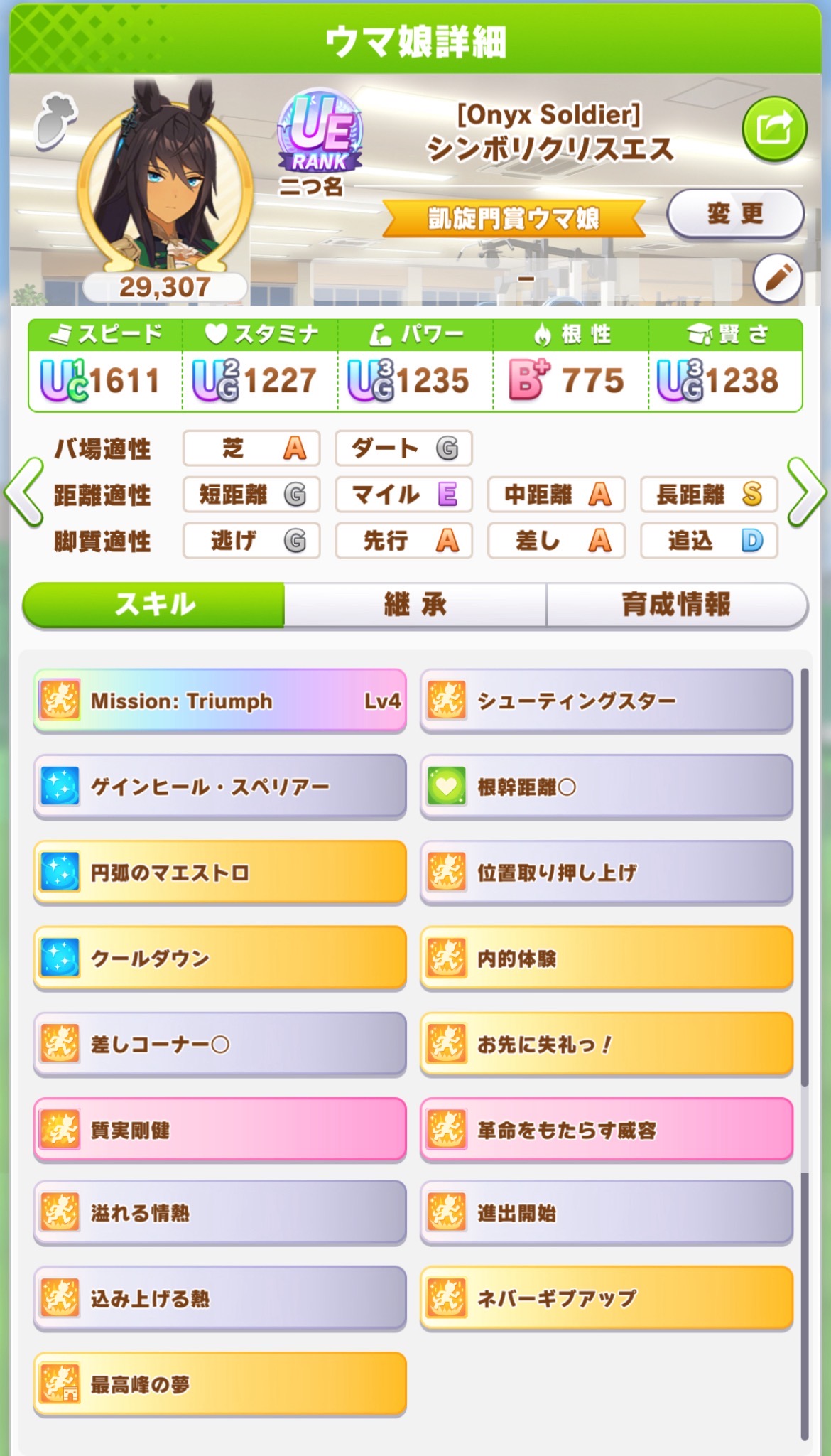Go to the next character with right arrow

tap(807, 492)
